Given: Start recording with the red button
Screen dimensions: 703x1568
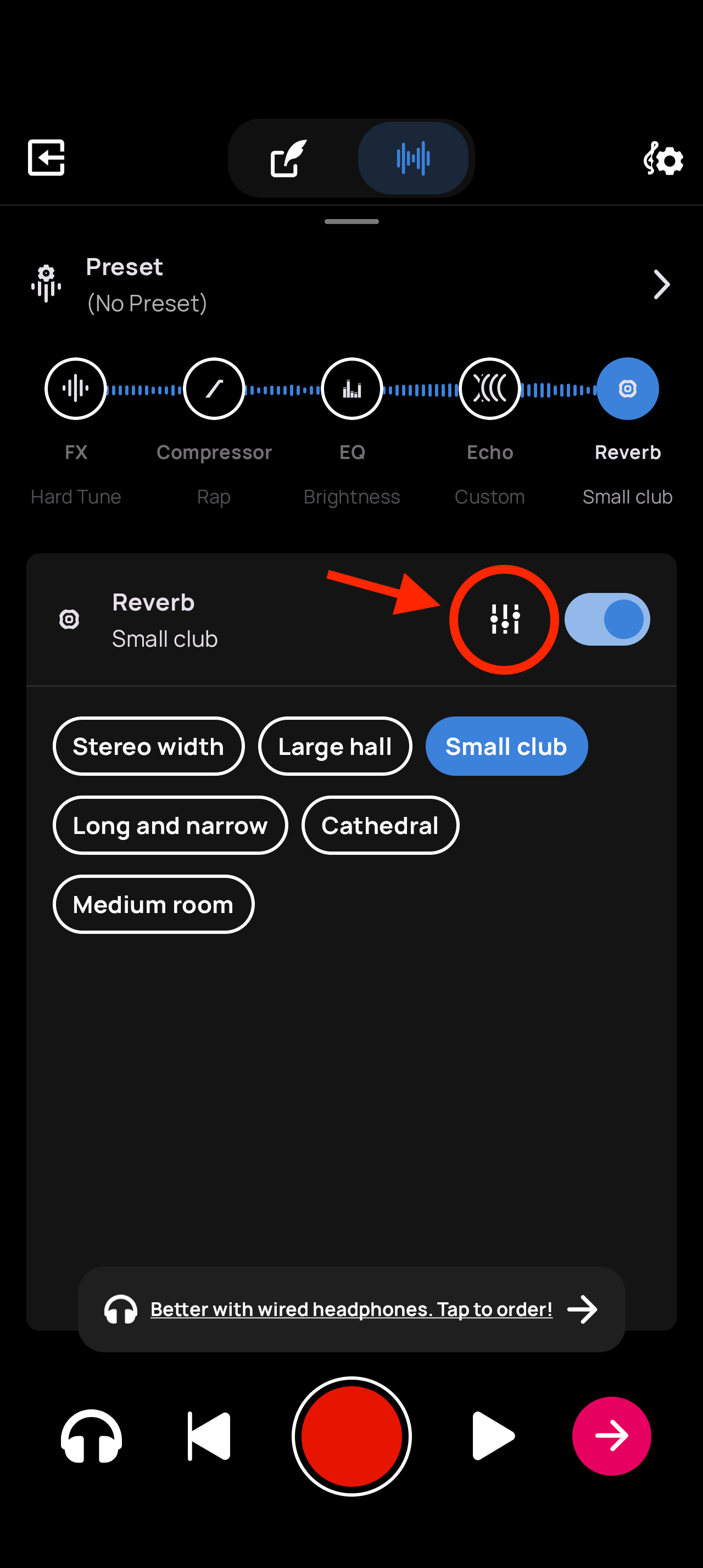Looking at the screenshot, I should pyautogui.click(x=351, y=1436).
